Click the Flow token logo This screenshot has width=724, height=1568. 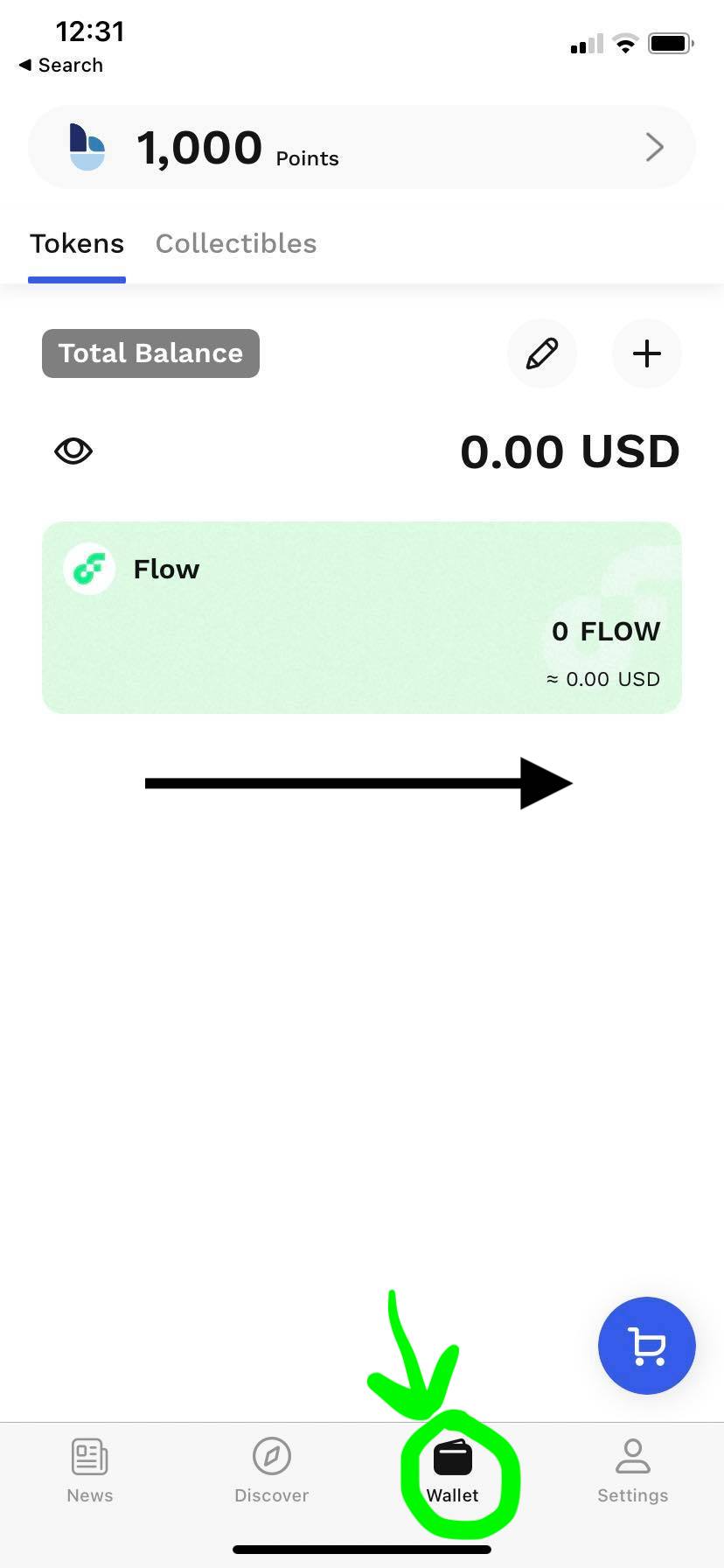tap(89, 569)
